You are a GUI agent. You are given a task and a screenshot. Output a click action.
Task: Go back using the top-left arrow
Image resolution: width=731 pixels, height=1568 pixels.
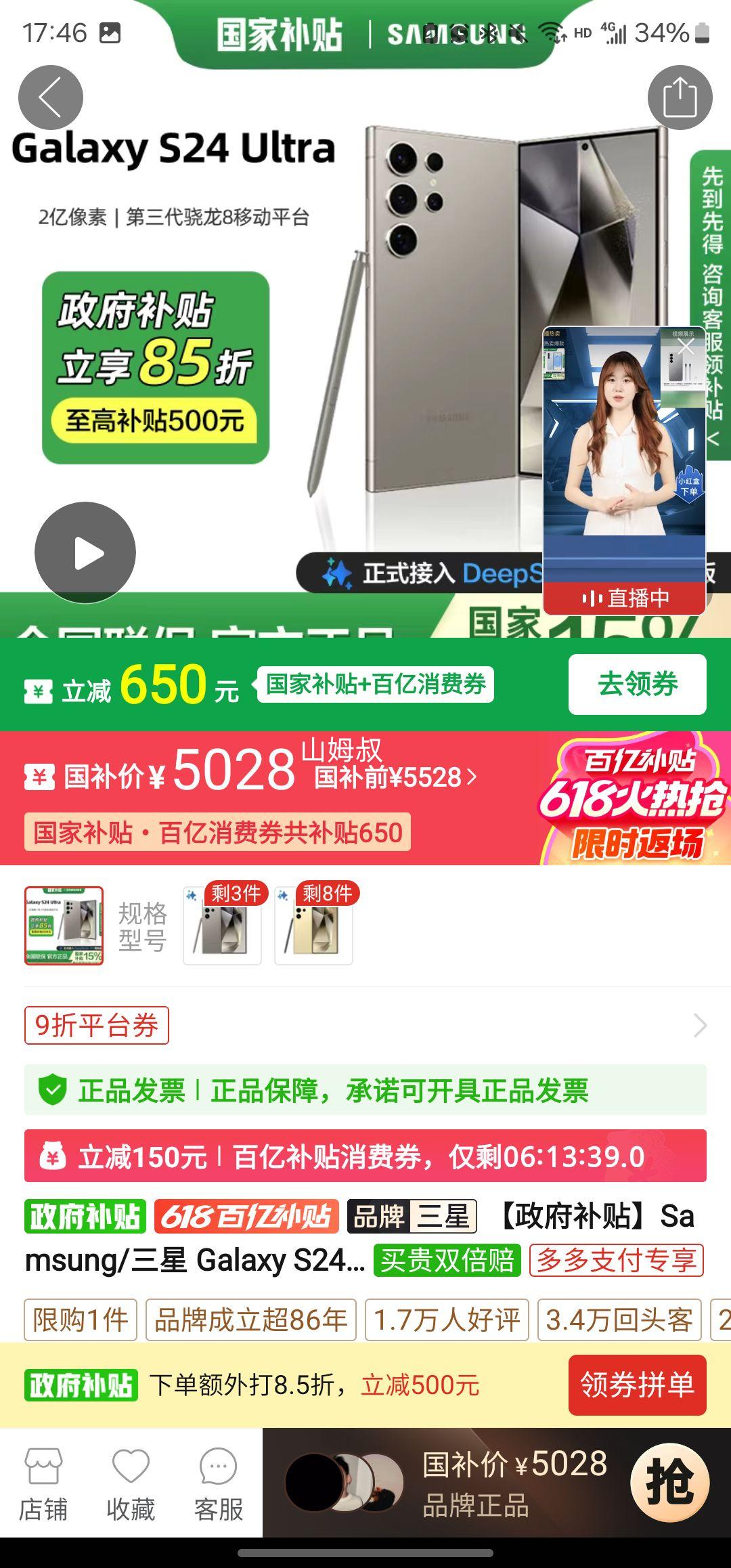pos(51,98)
